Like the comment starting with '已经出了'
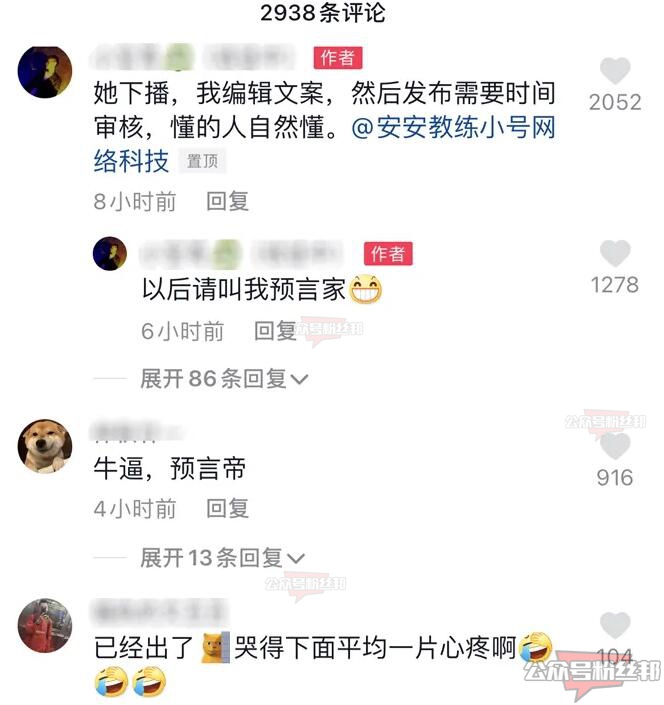This screenshot has height=705, width=664. click(x=615, y=626)
